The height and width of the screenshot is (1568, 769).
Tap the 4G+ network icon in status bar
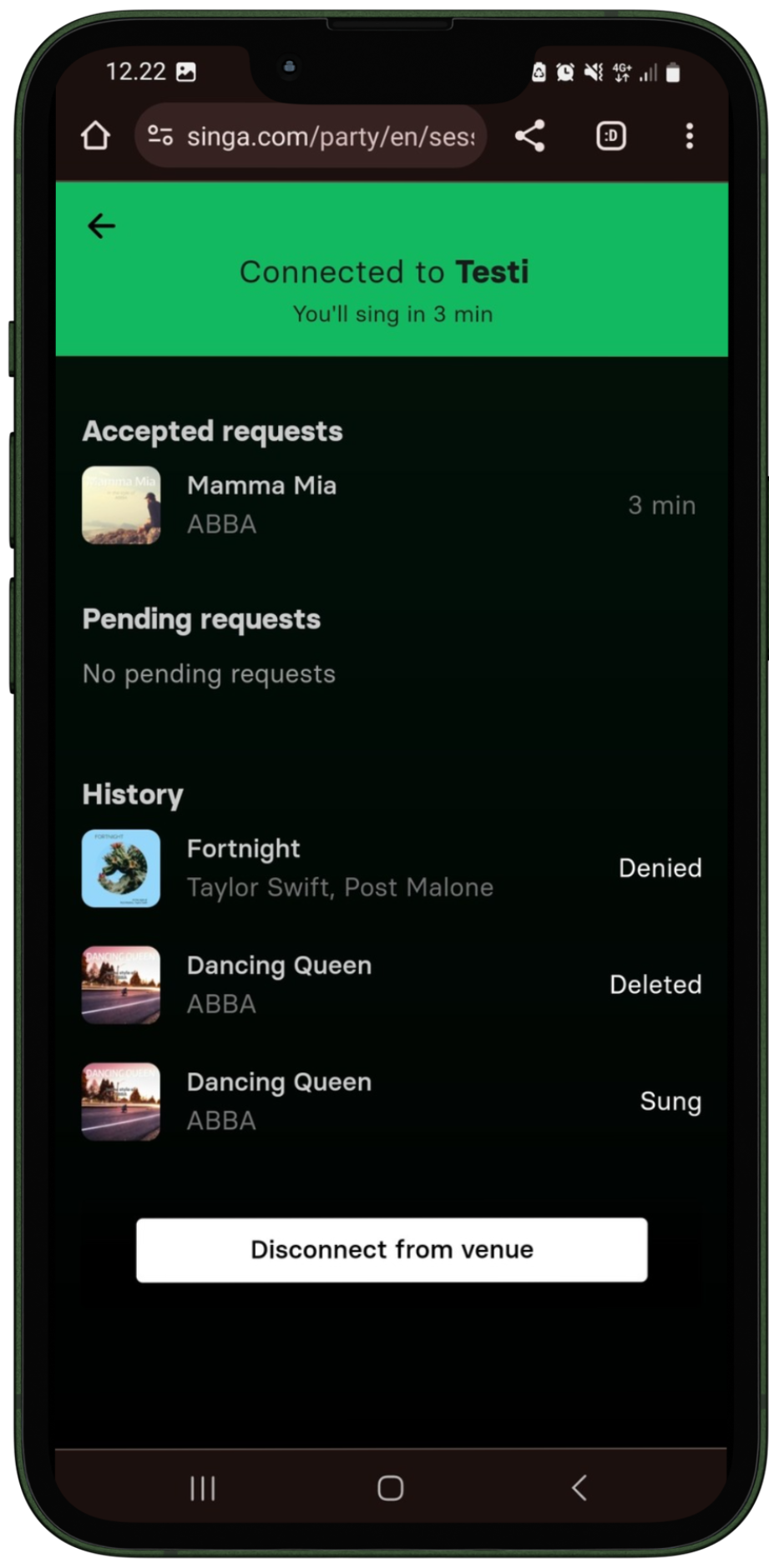coord(624,73)
